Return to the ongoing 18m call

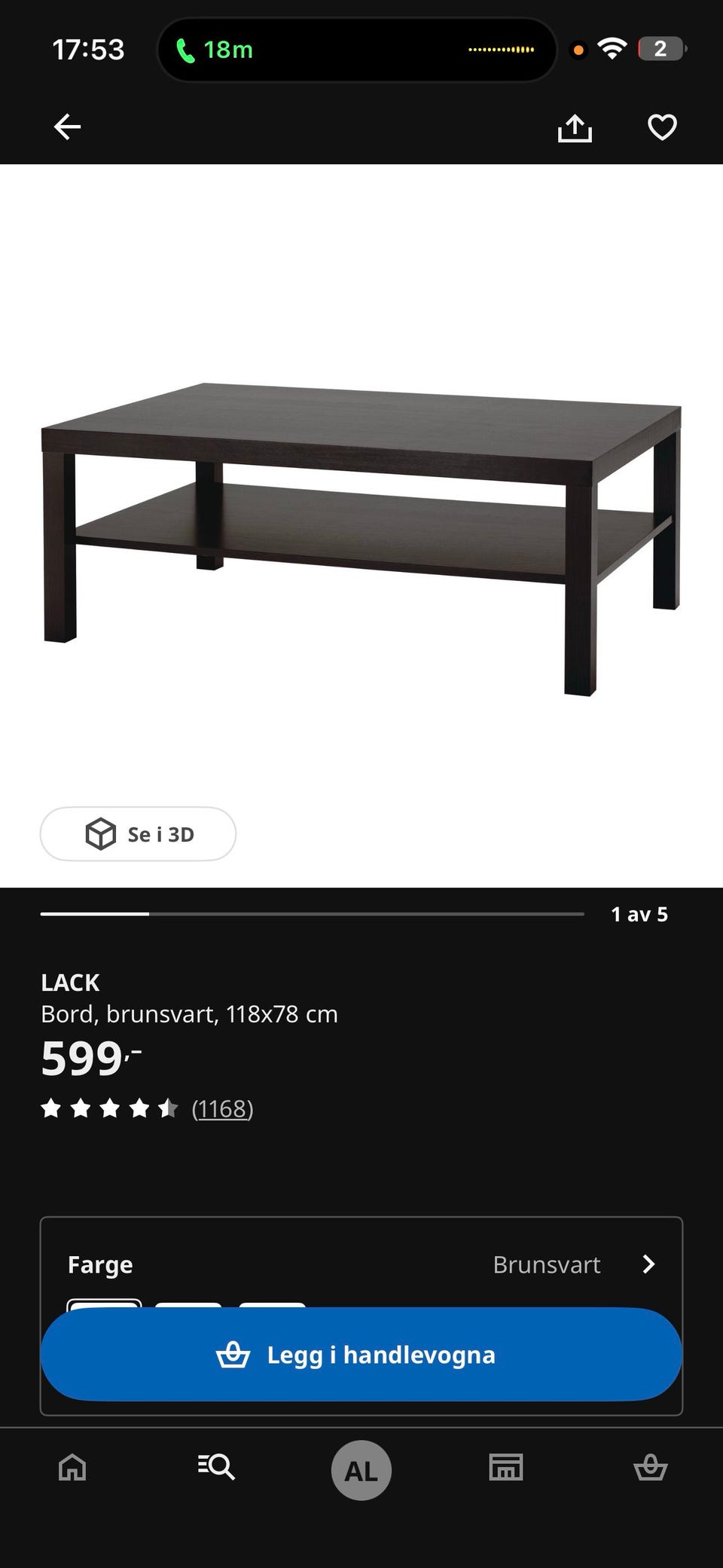coord(215,50)
